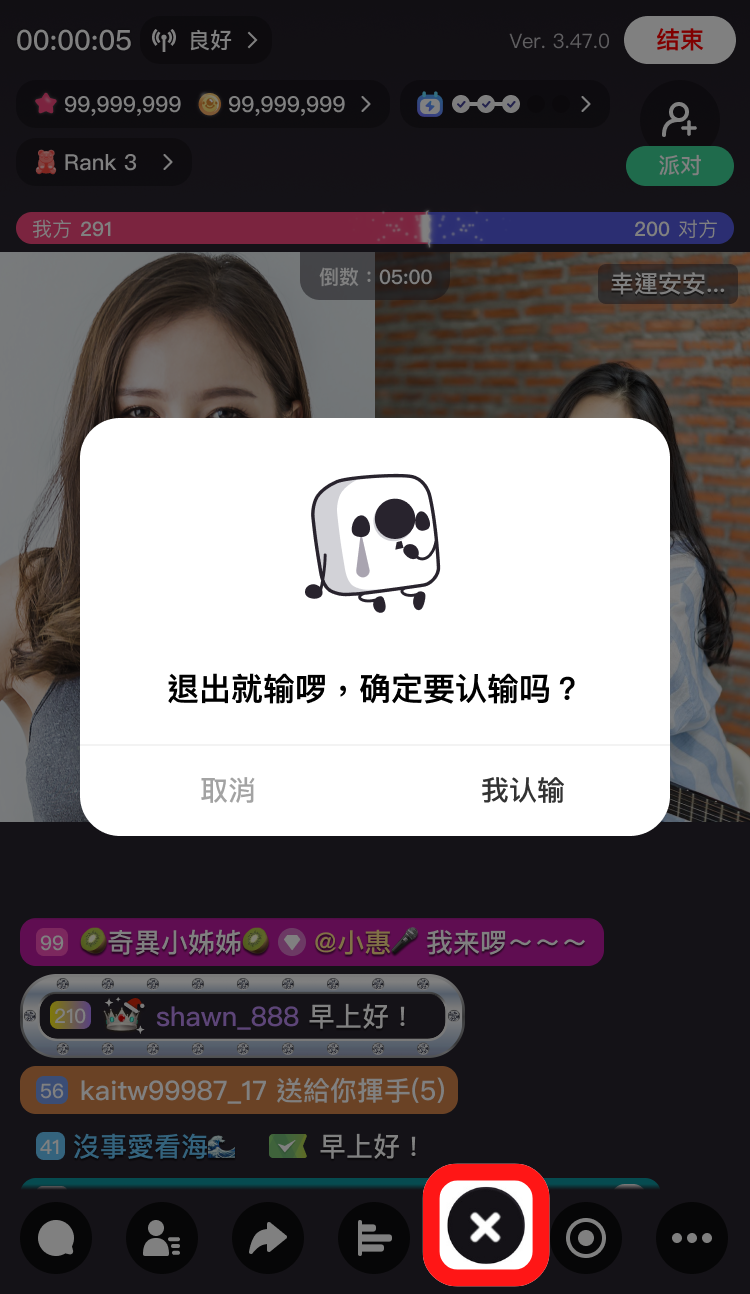Open the ranking bars icon
Screen dimensions: 750x1294
pos(374,1238)
